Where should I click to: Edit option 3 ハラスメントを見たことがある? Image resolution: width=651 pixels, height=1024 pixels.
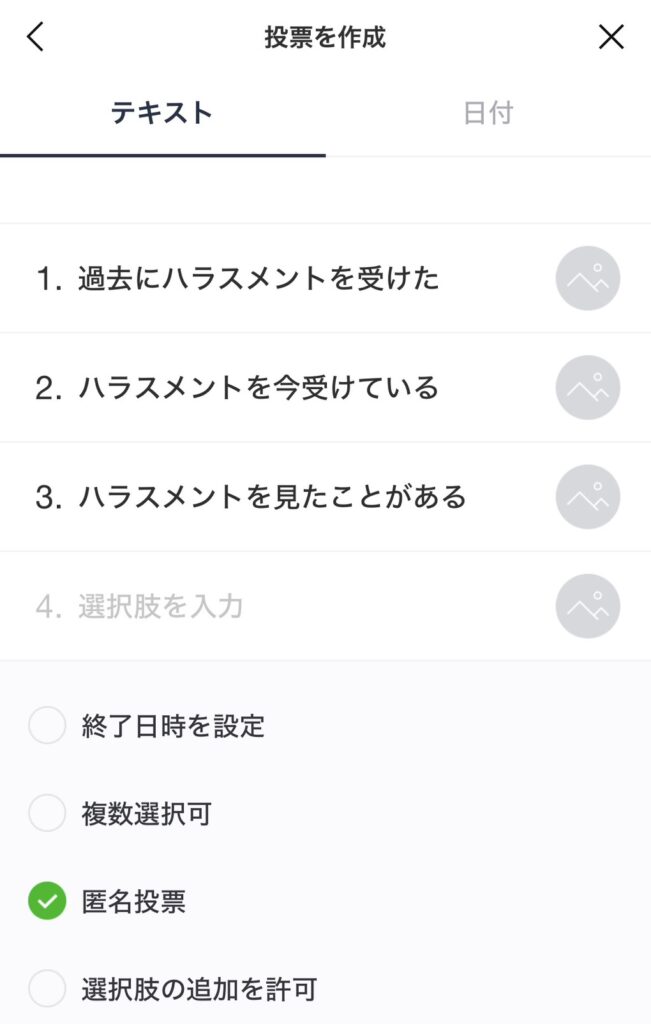[x=272, y=497]
